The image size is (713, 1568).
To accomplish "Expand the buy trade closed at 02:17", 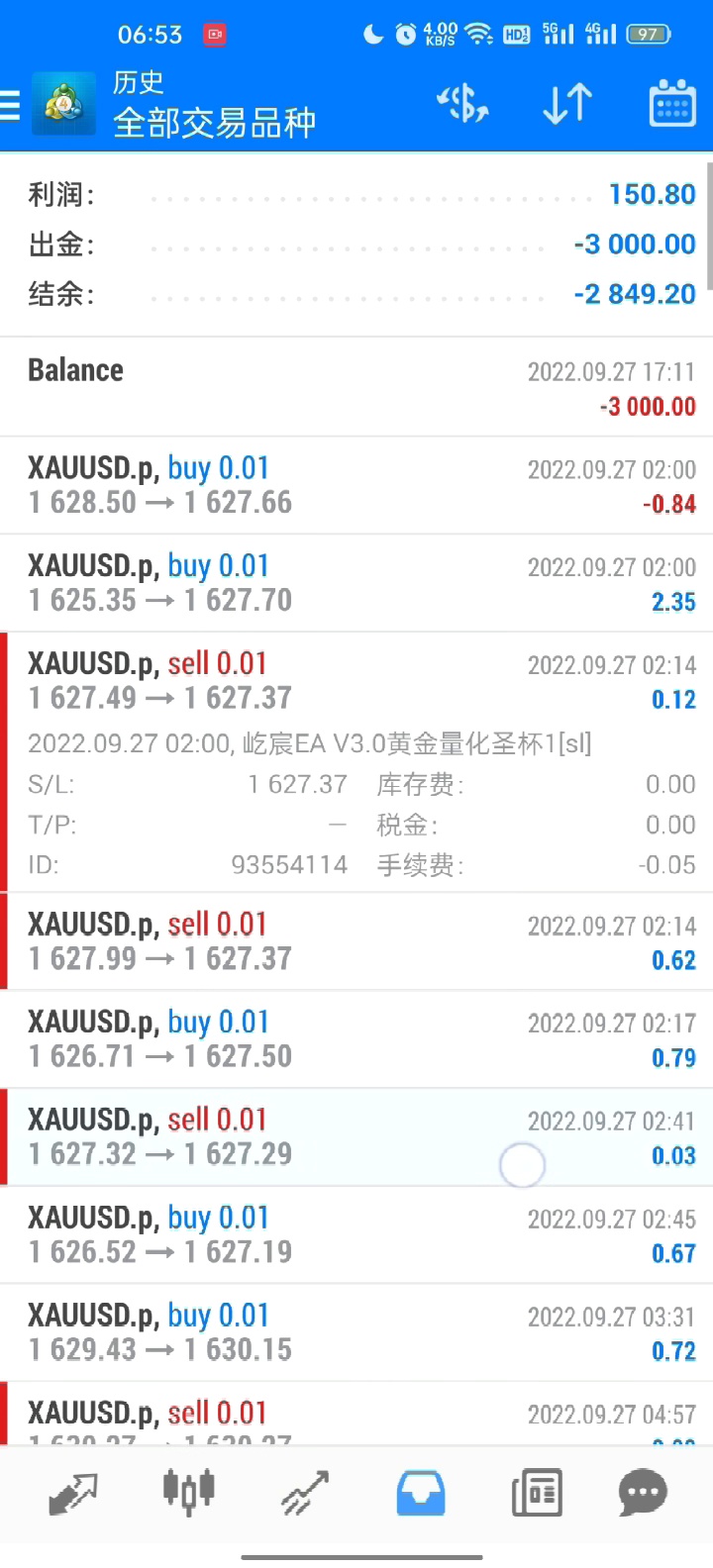I will point(356,1038).
